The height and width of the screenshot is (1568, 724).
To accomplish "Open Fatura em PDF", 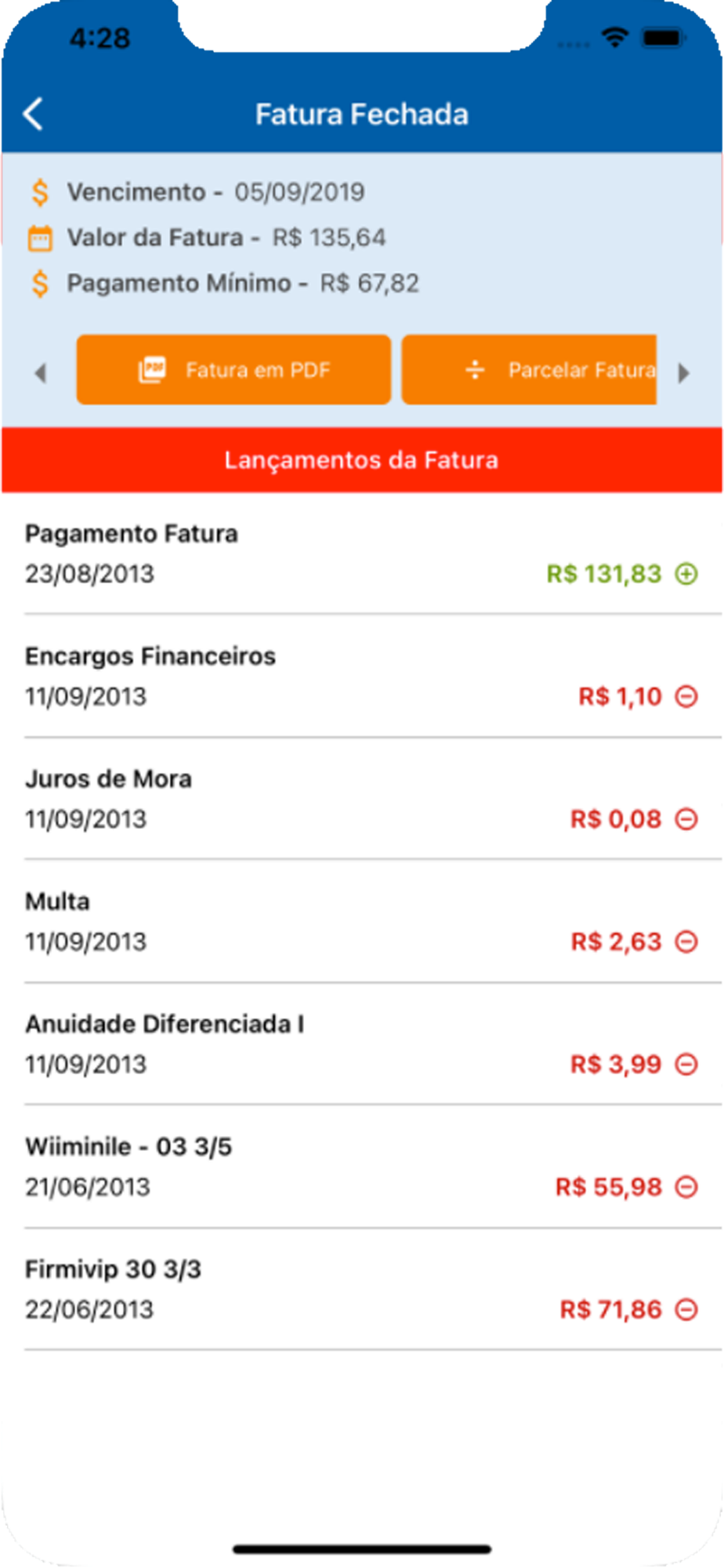I will pyautogui.click(x=233, y=369).
